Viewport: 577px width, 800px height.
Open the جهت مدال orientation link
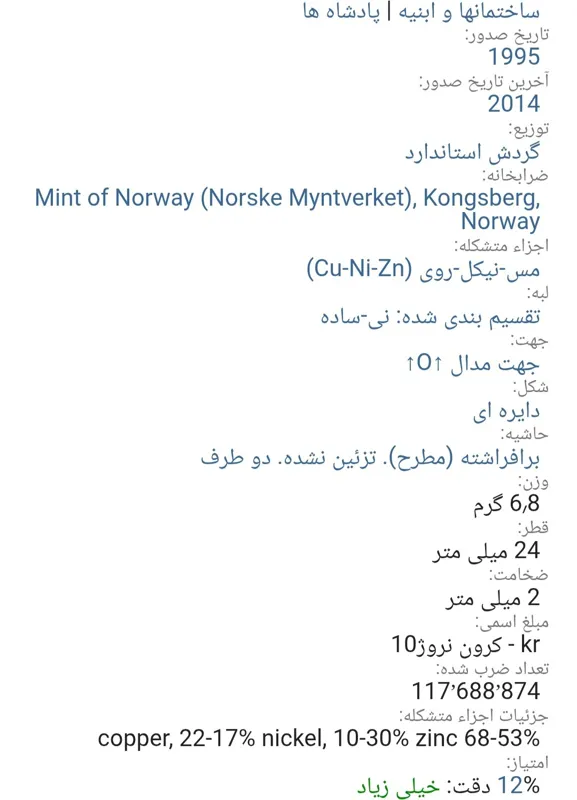472,364
